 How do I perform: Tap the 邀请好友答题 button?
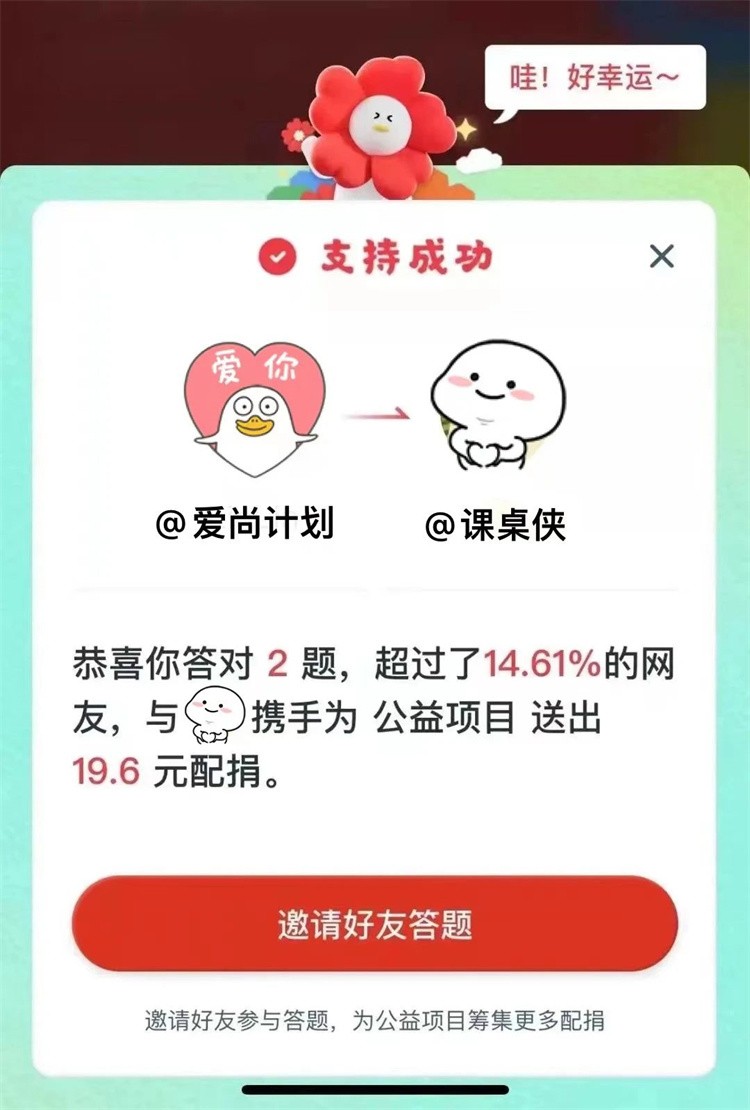375,924
